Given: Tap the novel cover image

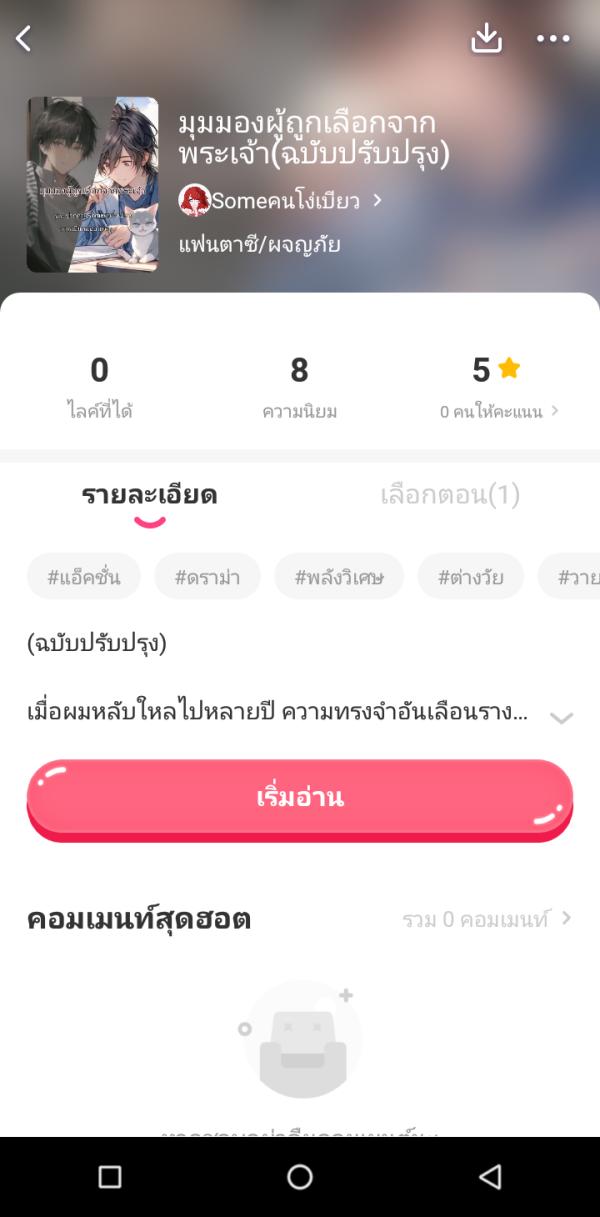Looking at the screenshot, I should coord(92,185).
